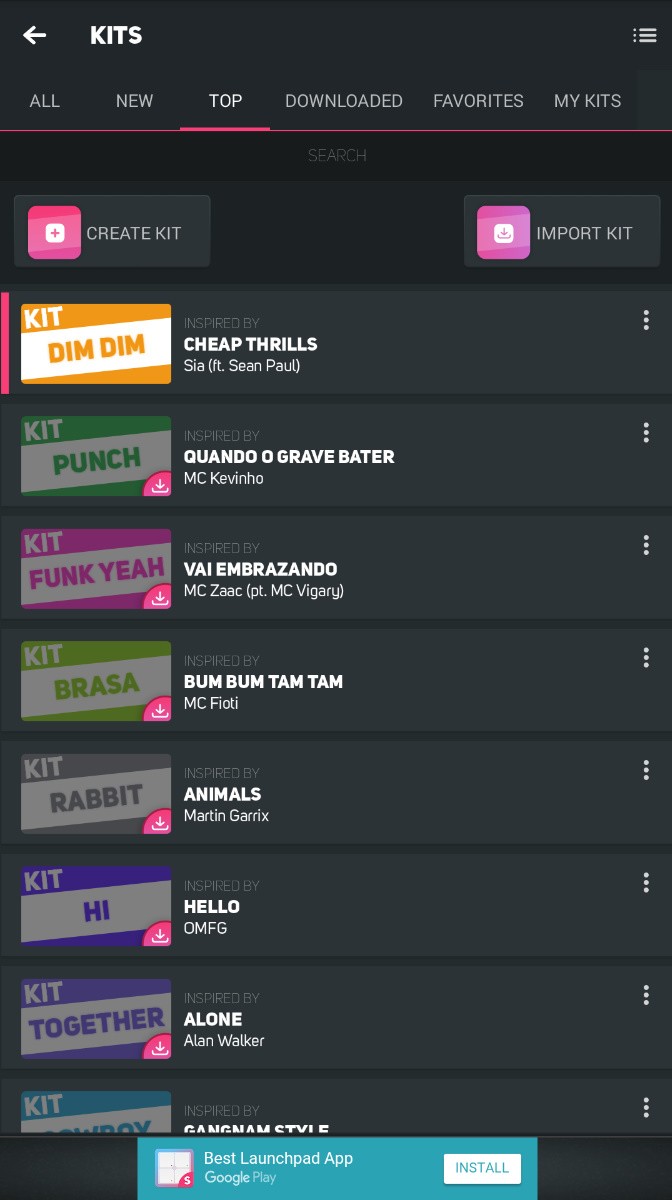Screen dimensions: 672x1200
Task: Tap the IMPORT KIT button
Action: [x=562, y=232]
